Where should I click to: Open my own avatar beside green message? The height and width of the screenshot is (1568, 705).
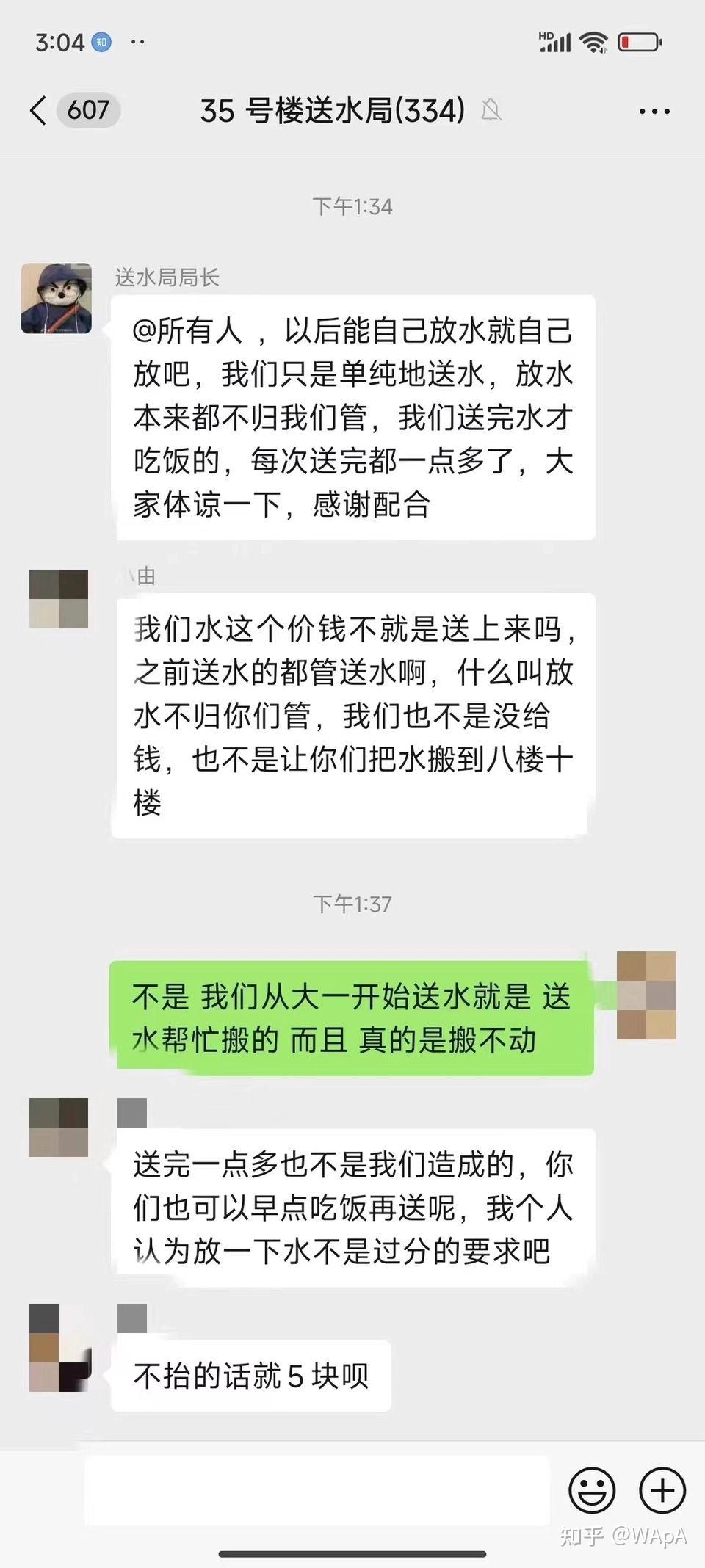[646, 995]
